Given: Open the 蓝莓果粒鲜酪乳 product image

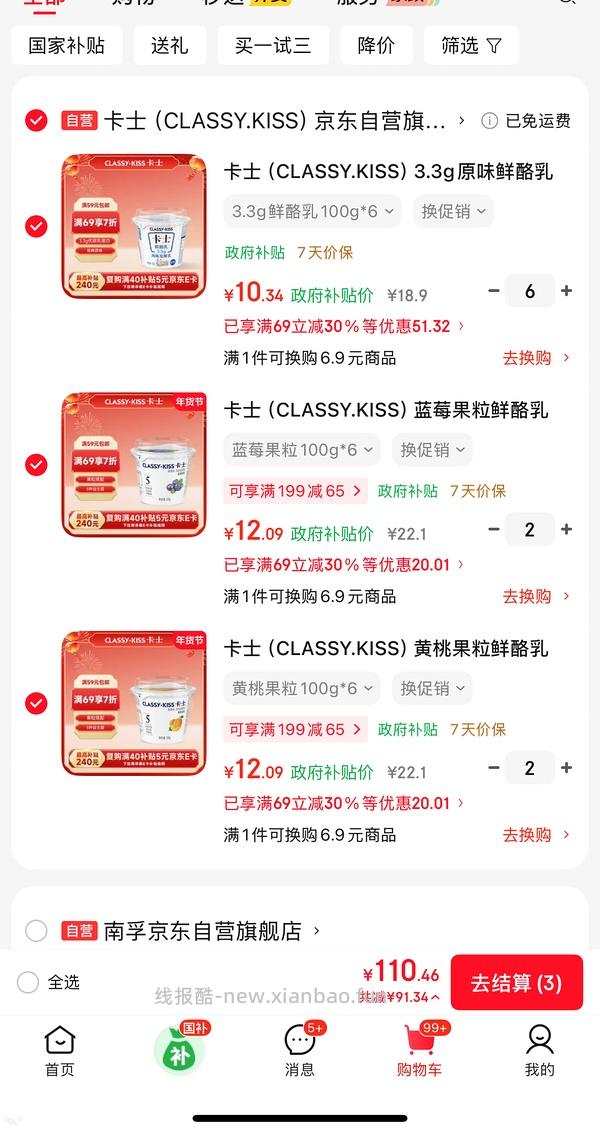Looking at the screenshot, I should tap(134, 465).
